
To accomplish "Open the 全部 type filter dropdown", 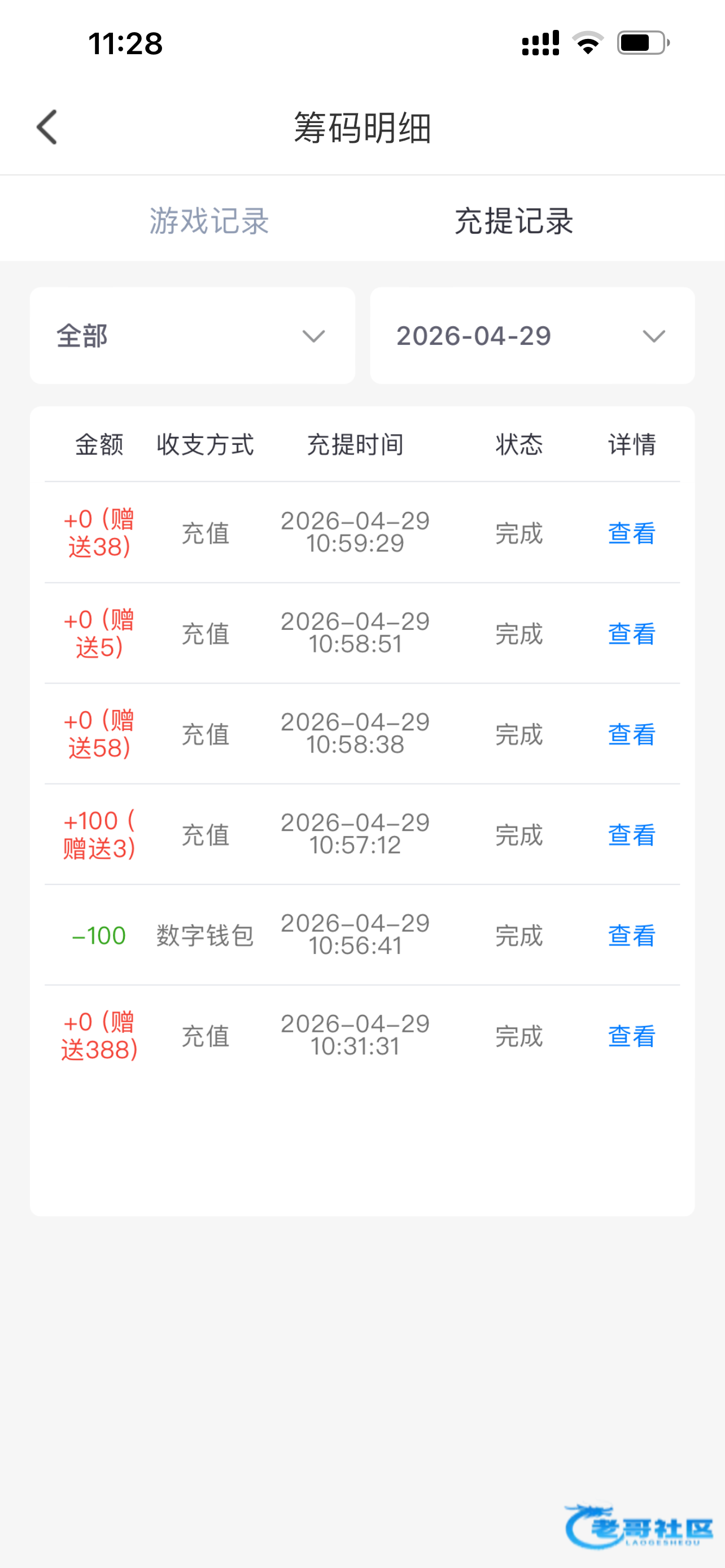I will (x=193, y=335).
